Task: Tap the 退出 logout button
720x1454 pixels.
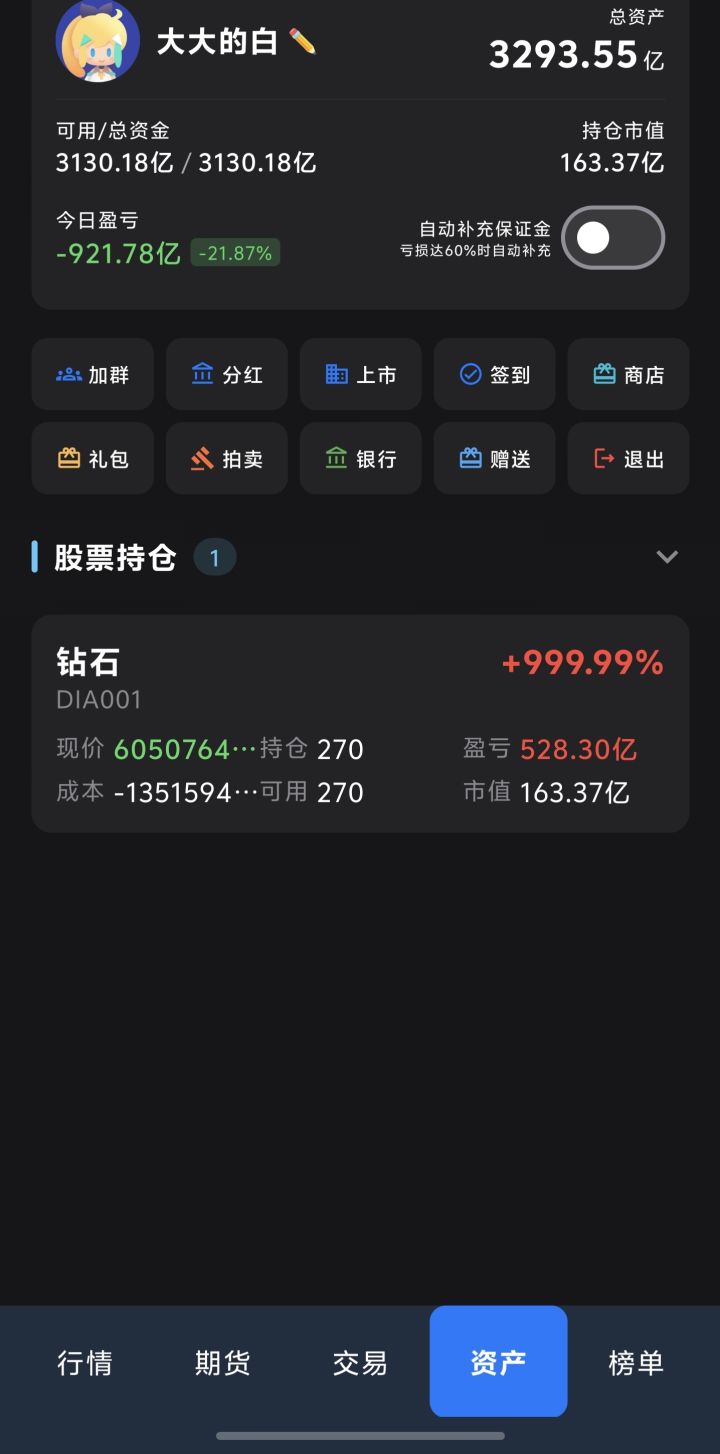Action: (628, 458)
